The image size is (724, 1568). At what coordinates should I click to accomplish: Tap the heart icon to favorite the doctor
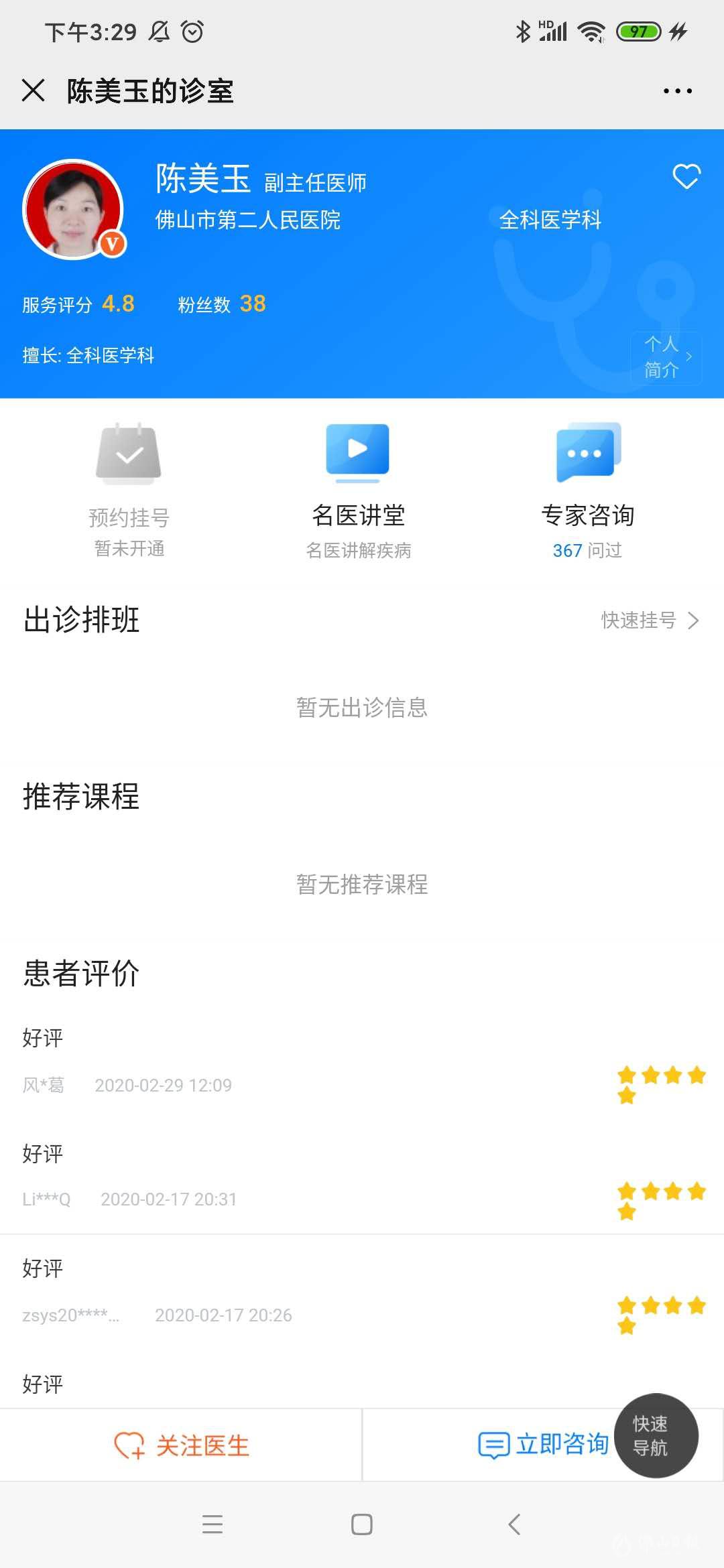(x=686, y=177)
